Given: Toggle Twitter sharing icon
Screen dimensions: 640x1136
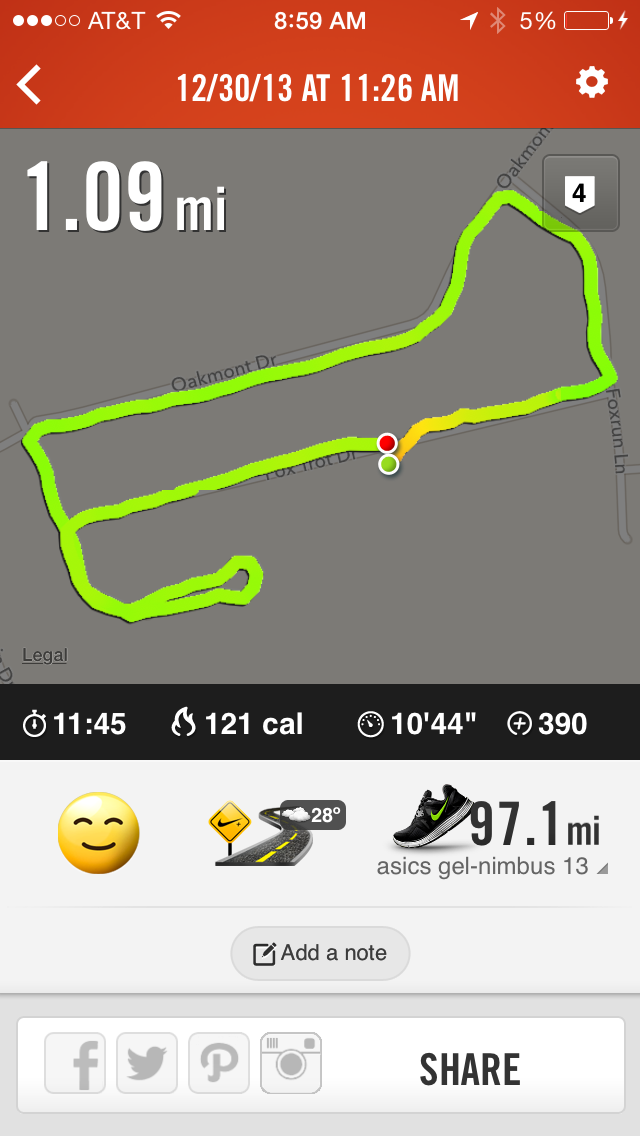Looking at the screenshot, I should tap(147, 1063).
